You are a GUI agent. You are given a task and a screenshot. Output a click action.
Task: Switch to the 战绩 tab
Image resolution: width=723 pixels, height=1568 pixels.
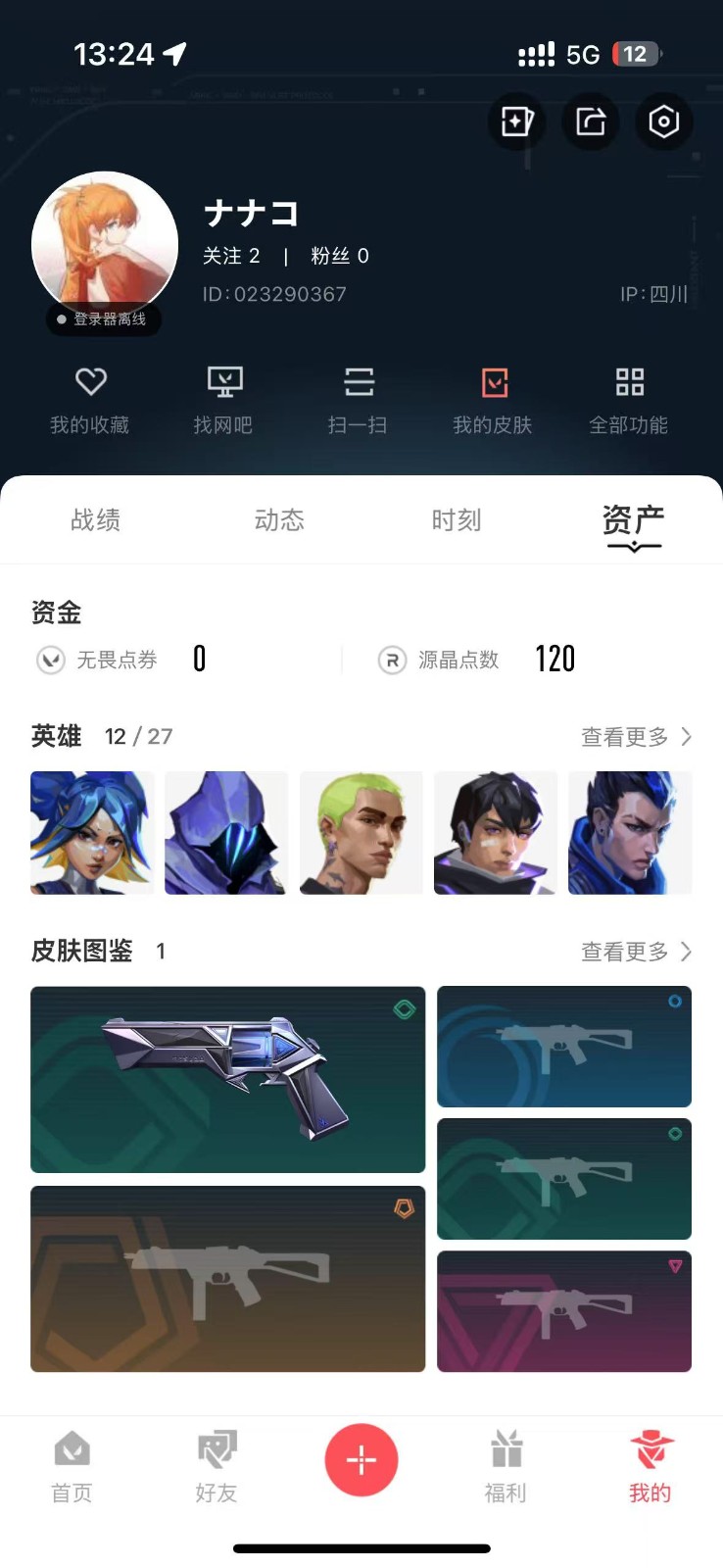coord(95,519)
